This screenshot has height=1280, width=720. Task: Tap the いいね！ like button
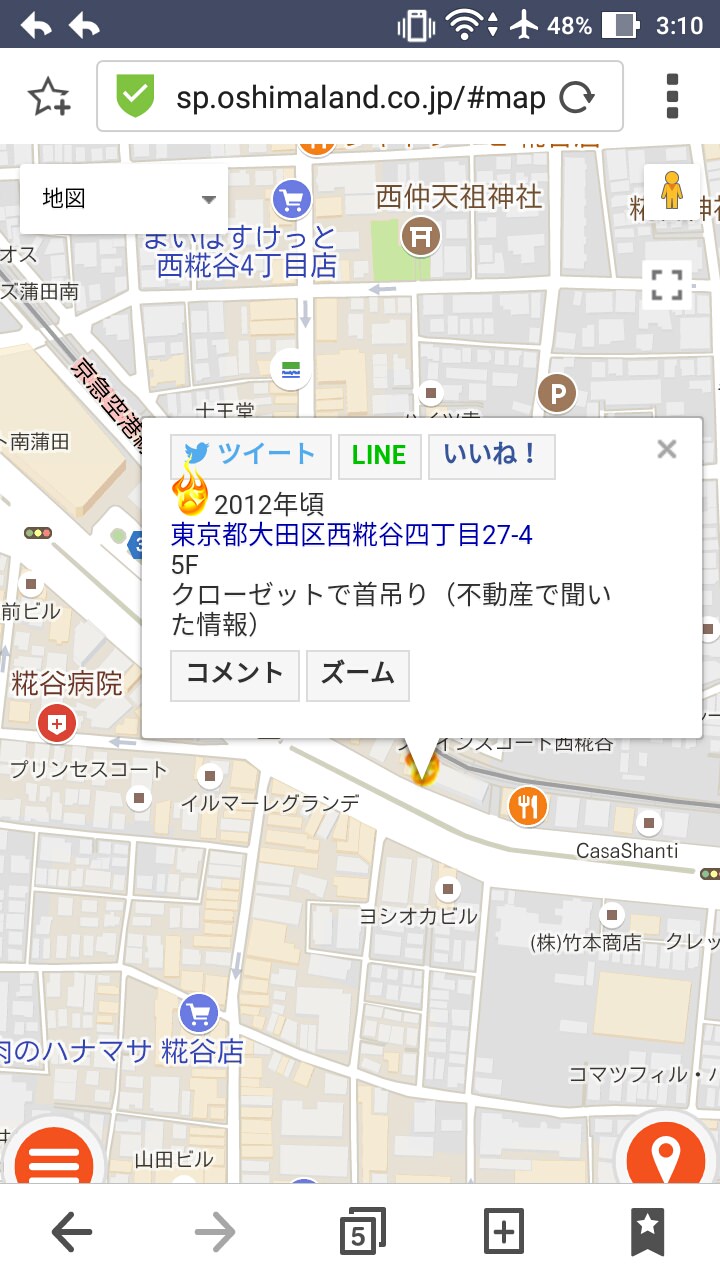491,456
